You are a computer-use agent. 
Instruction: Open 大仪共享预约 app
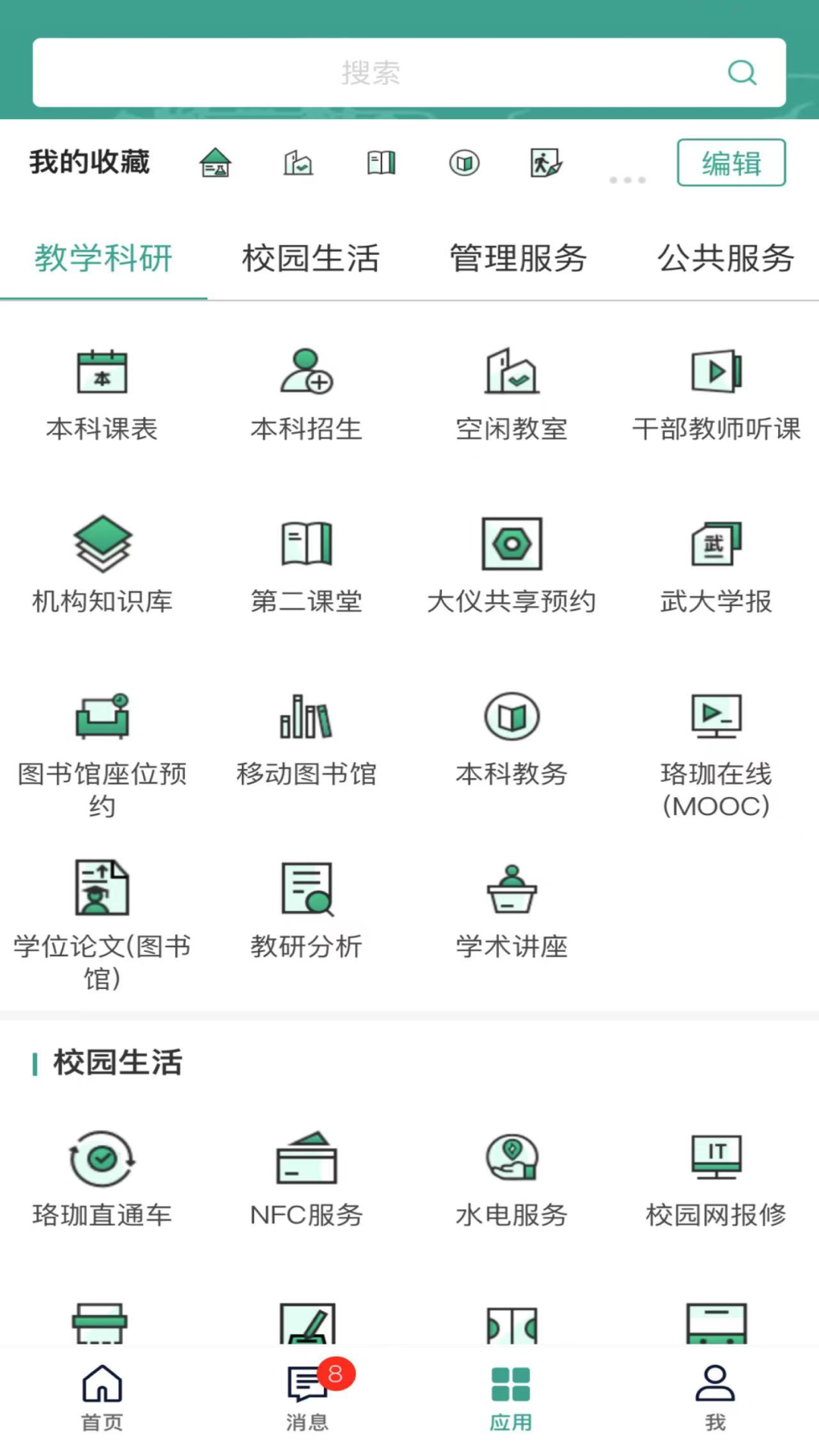512,566
